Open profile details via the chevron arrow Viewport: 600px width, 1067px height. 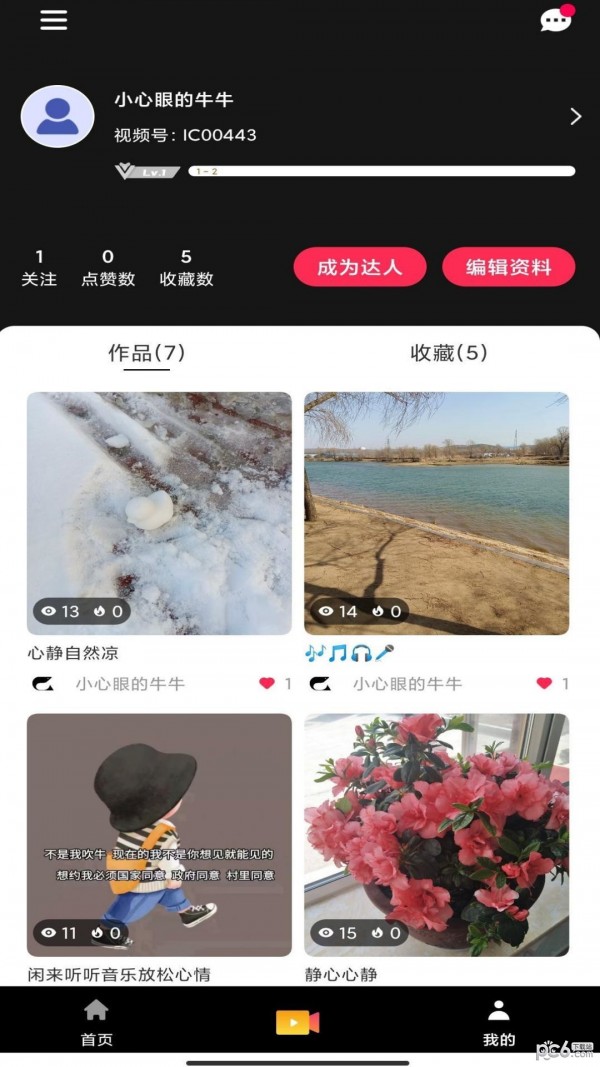575,117
